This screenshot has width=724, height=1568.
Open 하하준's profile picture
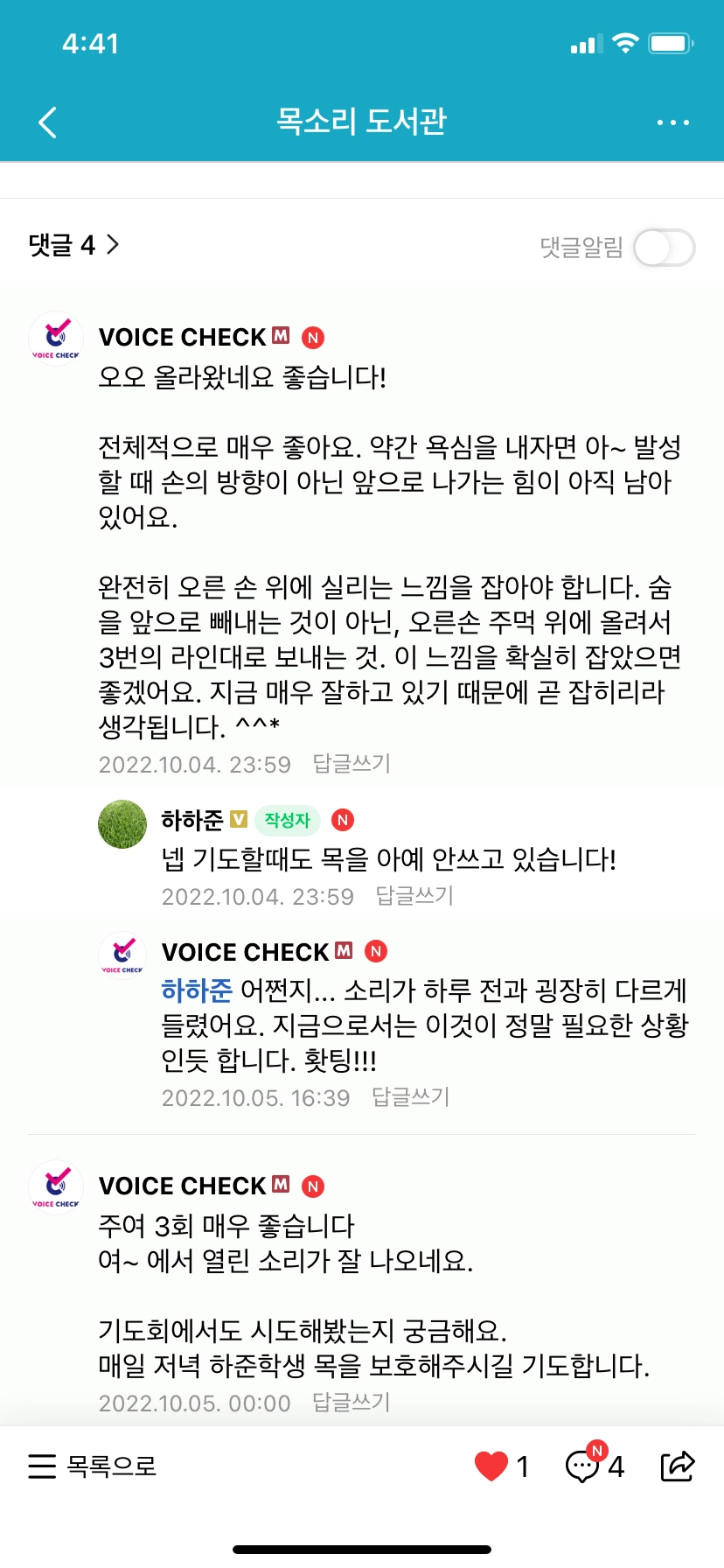(x=122, y=824)
